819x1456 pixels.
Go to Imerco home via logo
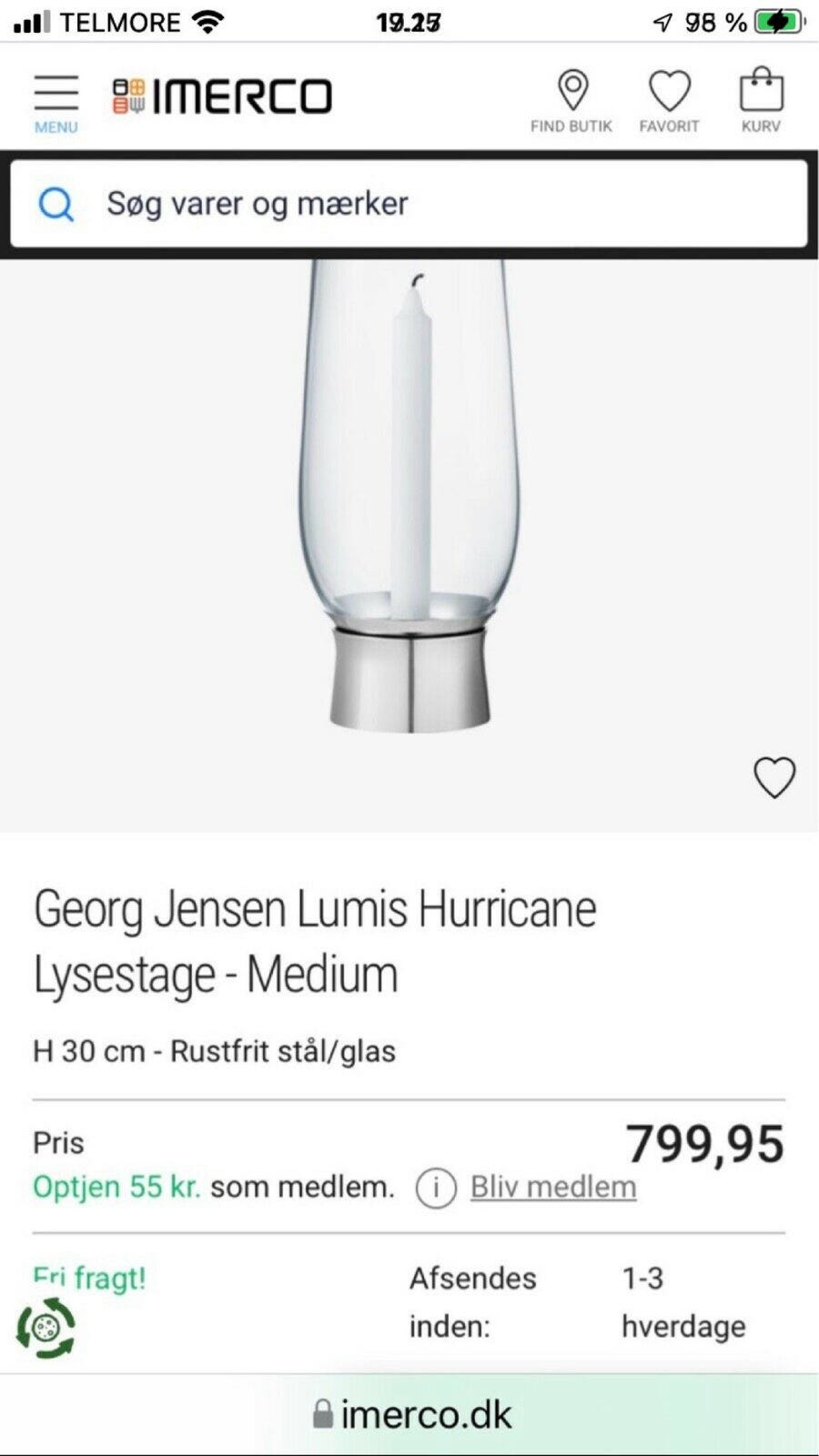click(x=222, y=96)
